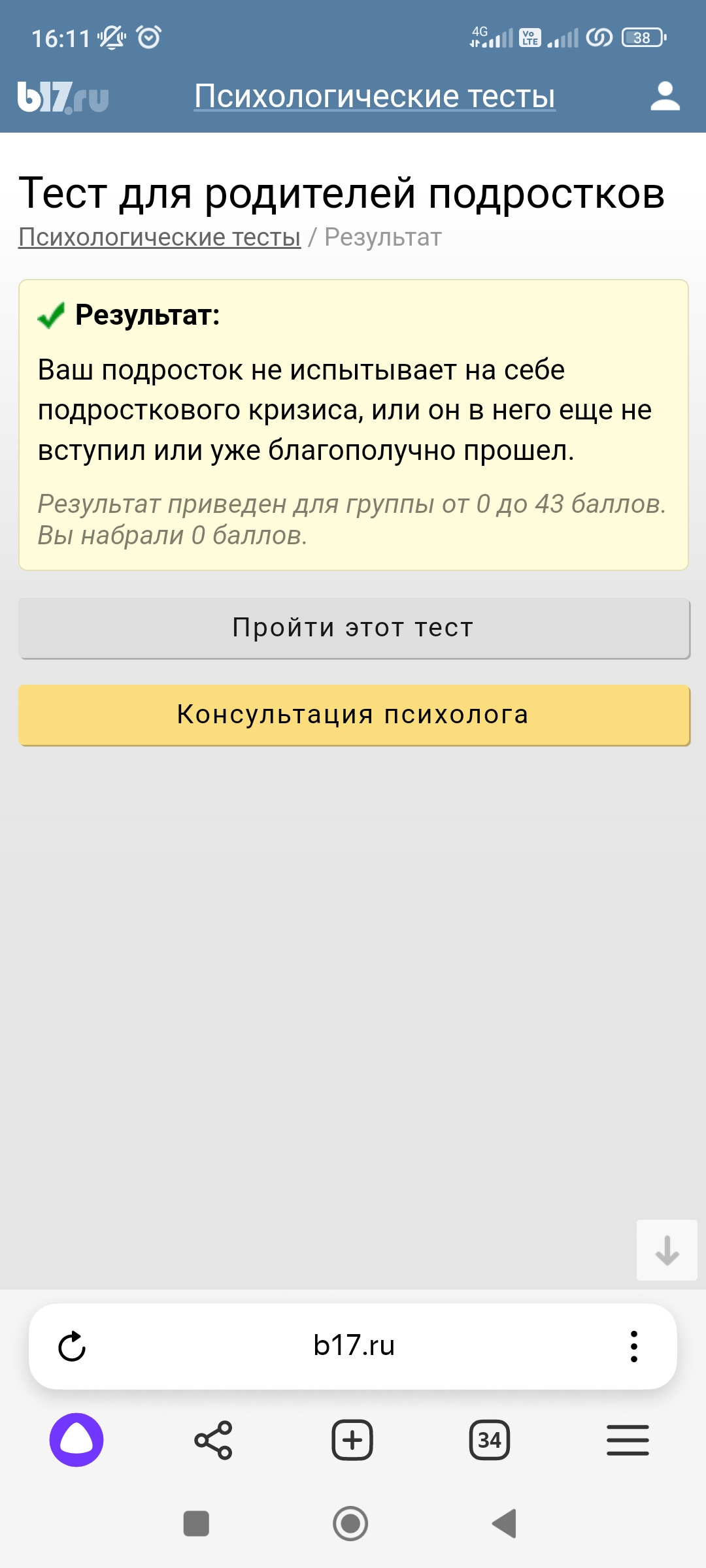Launch the Alice voice assistant
Image resolution: width=706 pixels, height=1568 pixels.
[76, 1440]
